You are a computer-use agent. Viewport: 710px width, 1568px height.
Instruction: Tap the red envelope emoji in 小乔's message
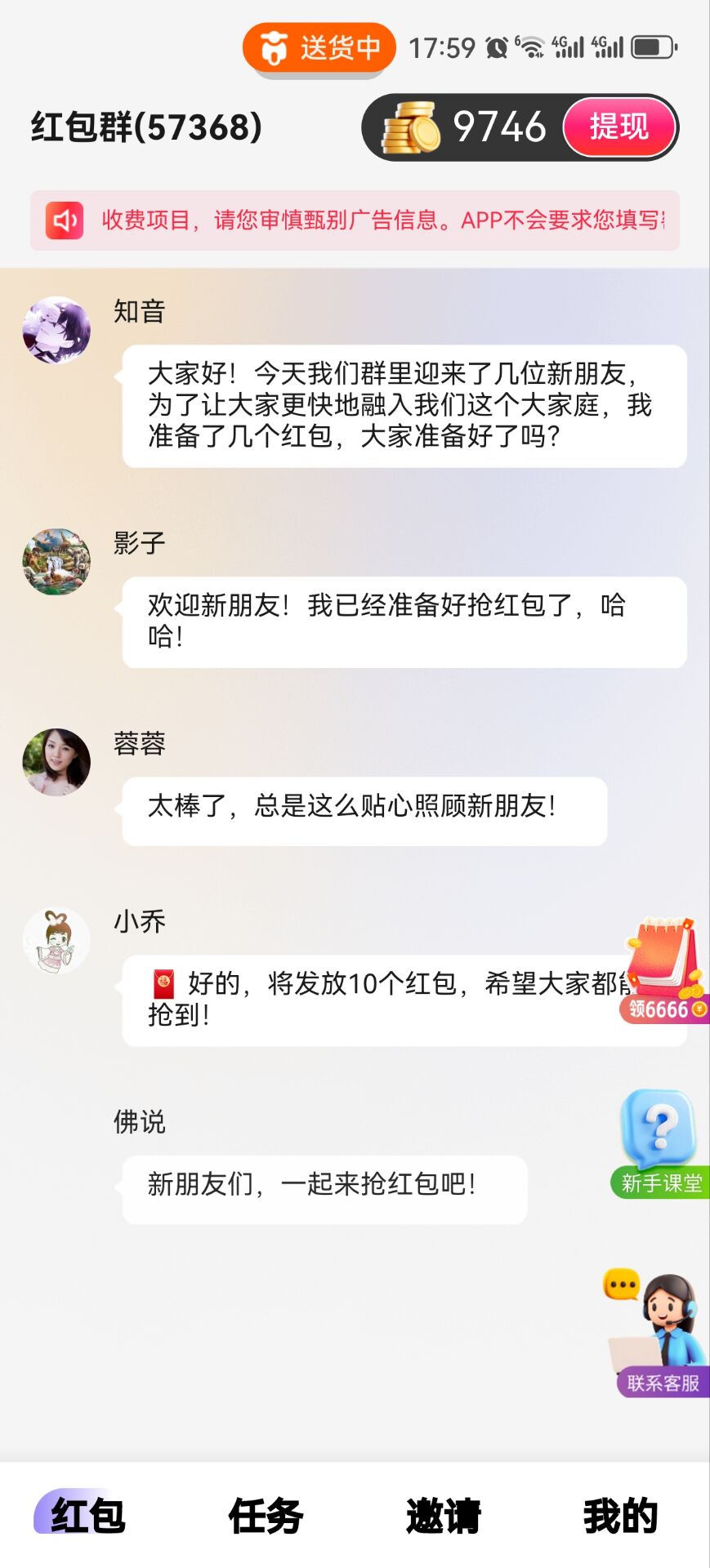(x=163, y=980)
